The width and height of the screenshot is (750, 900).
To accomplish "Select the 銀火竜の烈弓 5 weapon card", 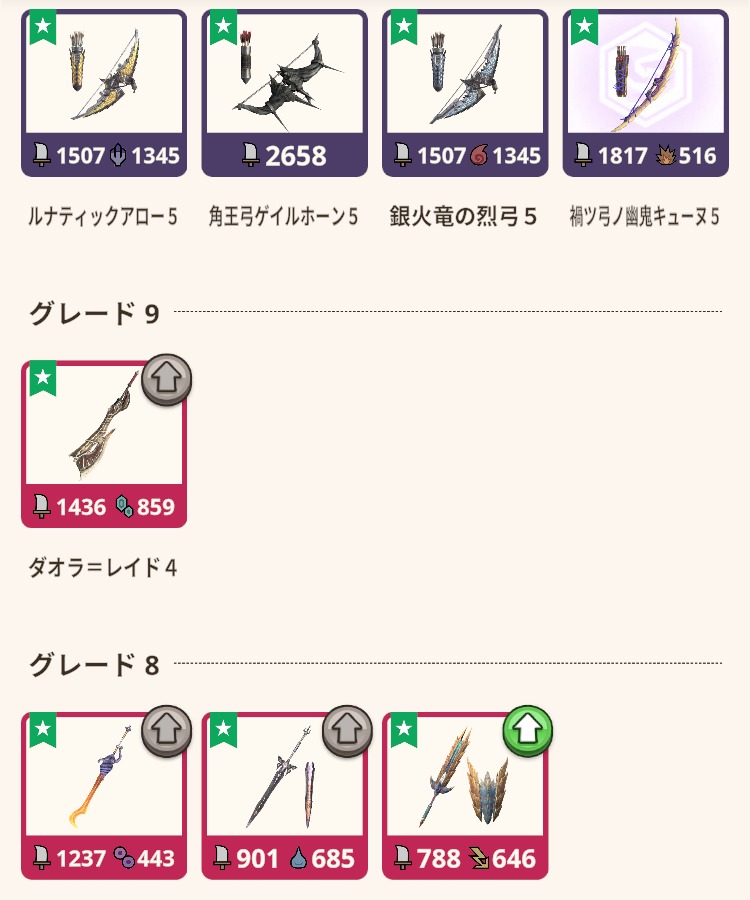I will tap(465, 93).
